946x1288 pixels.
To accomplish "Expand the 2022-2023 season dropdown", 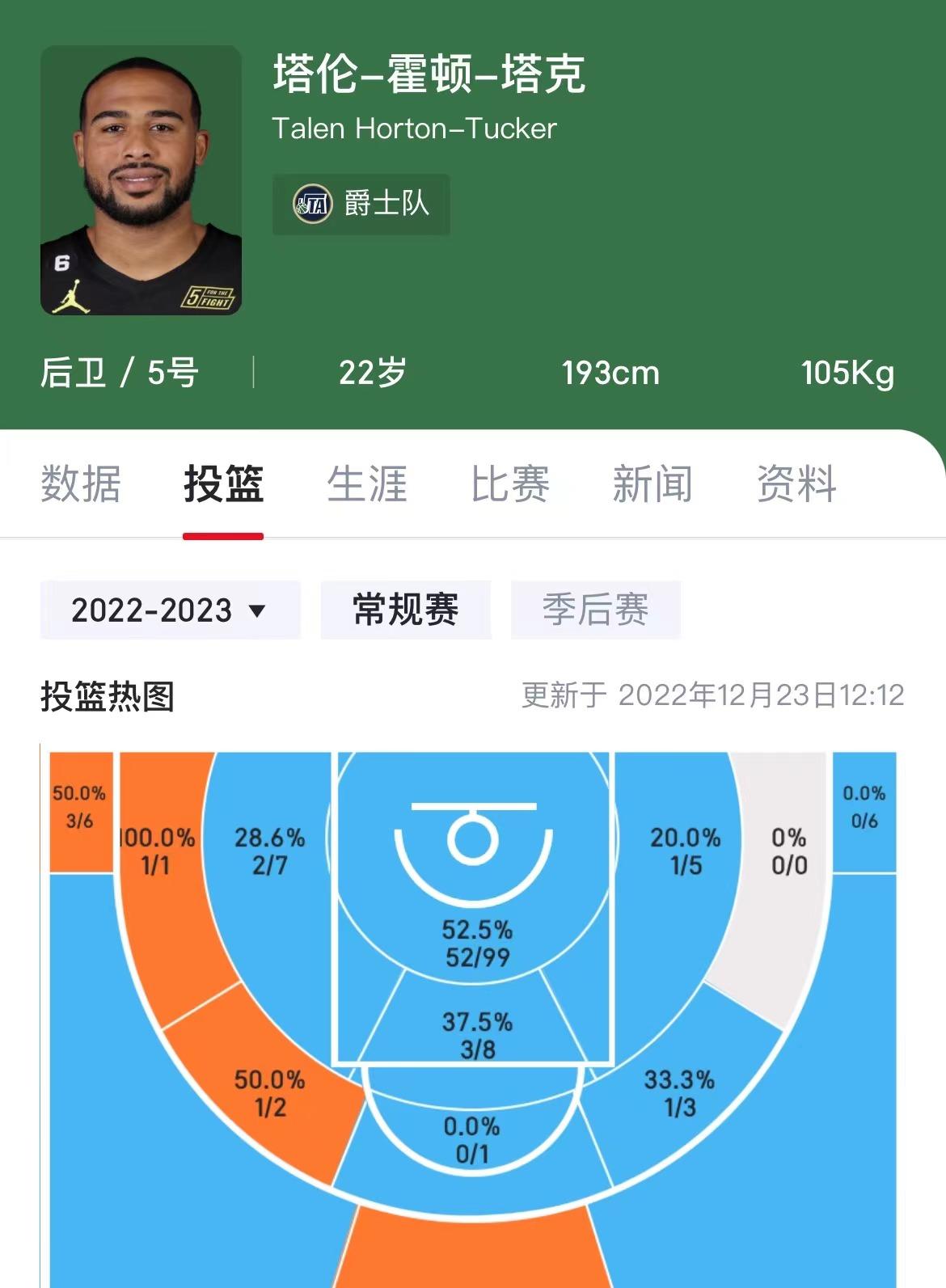I will coord(170,610).
